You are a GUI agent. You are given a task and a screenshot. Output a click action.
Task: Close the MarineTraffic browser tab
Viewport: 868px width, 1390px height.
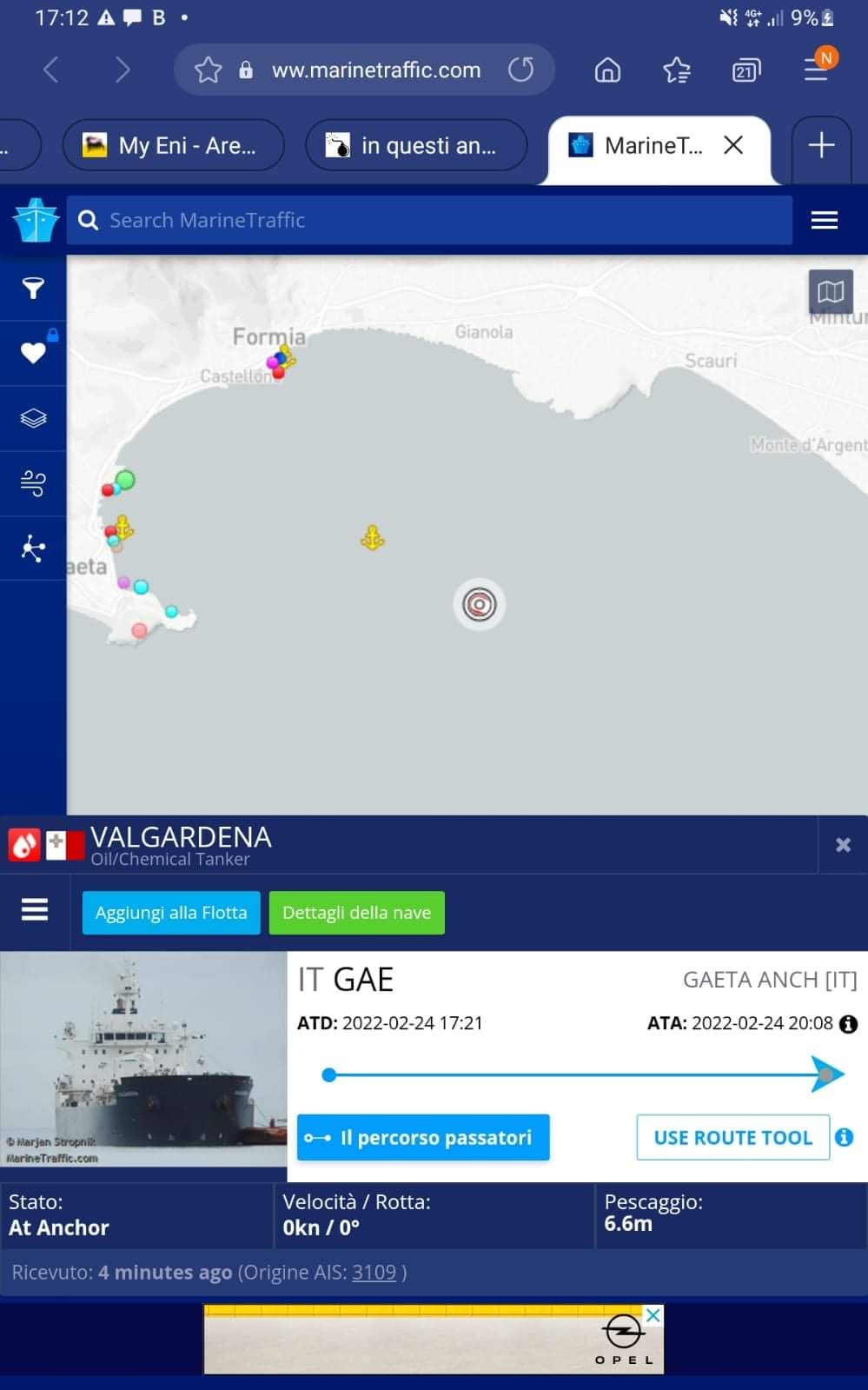click(x=733, y=145)
